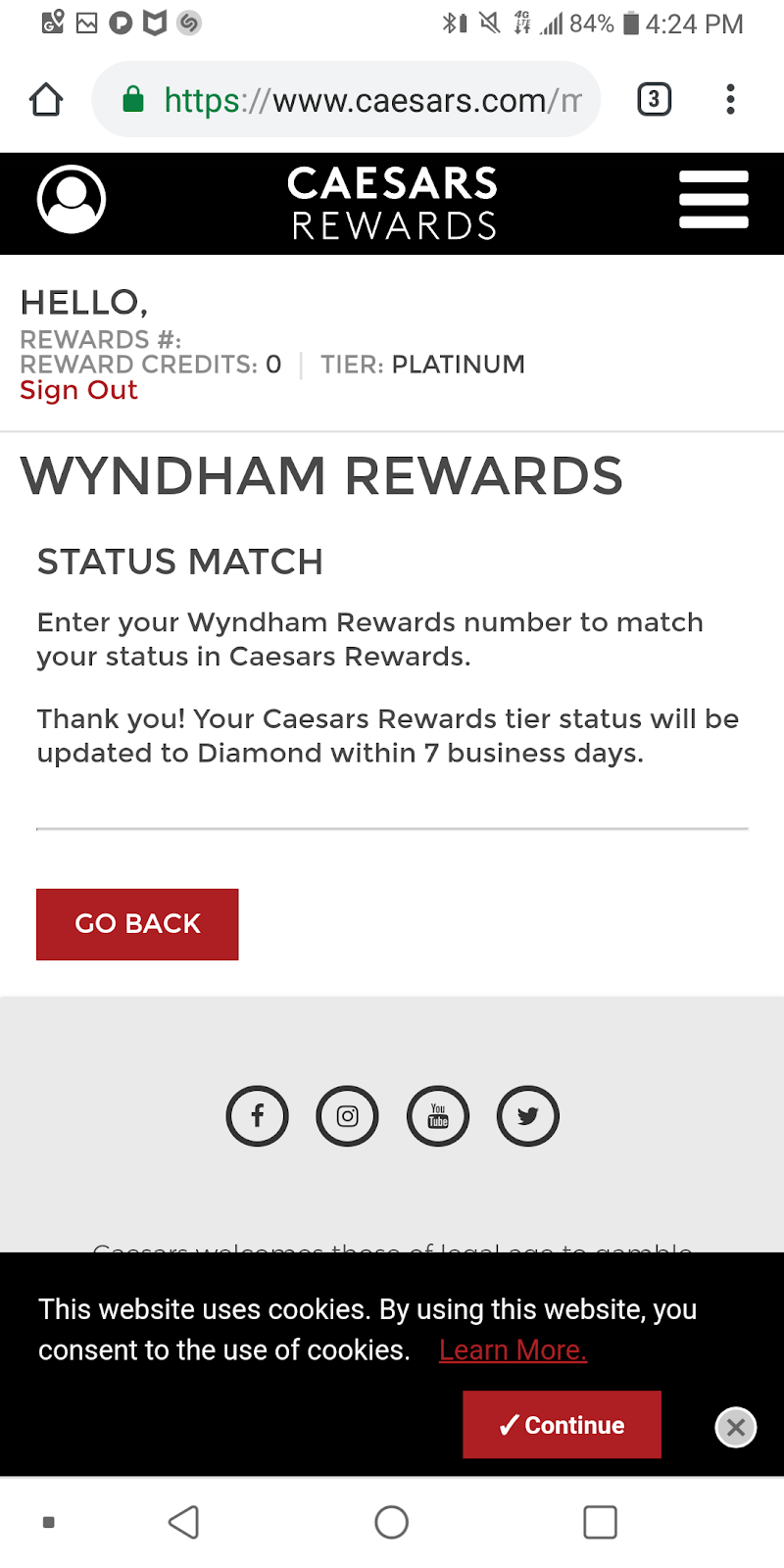Tap the GO BACK button

tap(137, 924)
